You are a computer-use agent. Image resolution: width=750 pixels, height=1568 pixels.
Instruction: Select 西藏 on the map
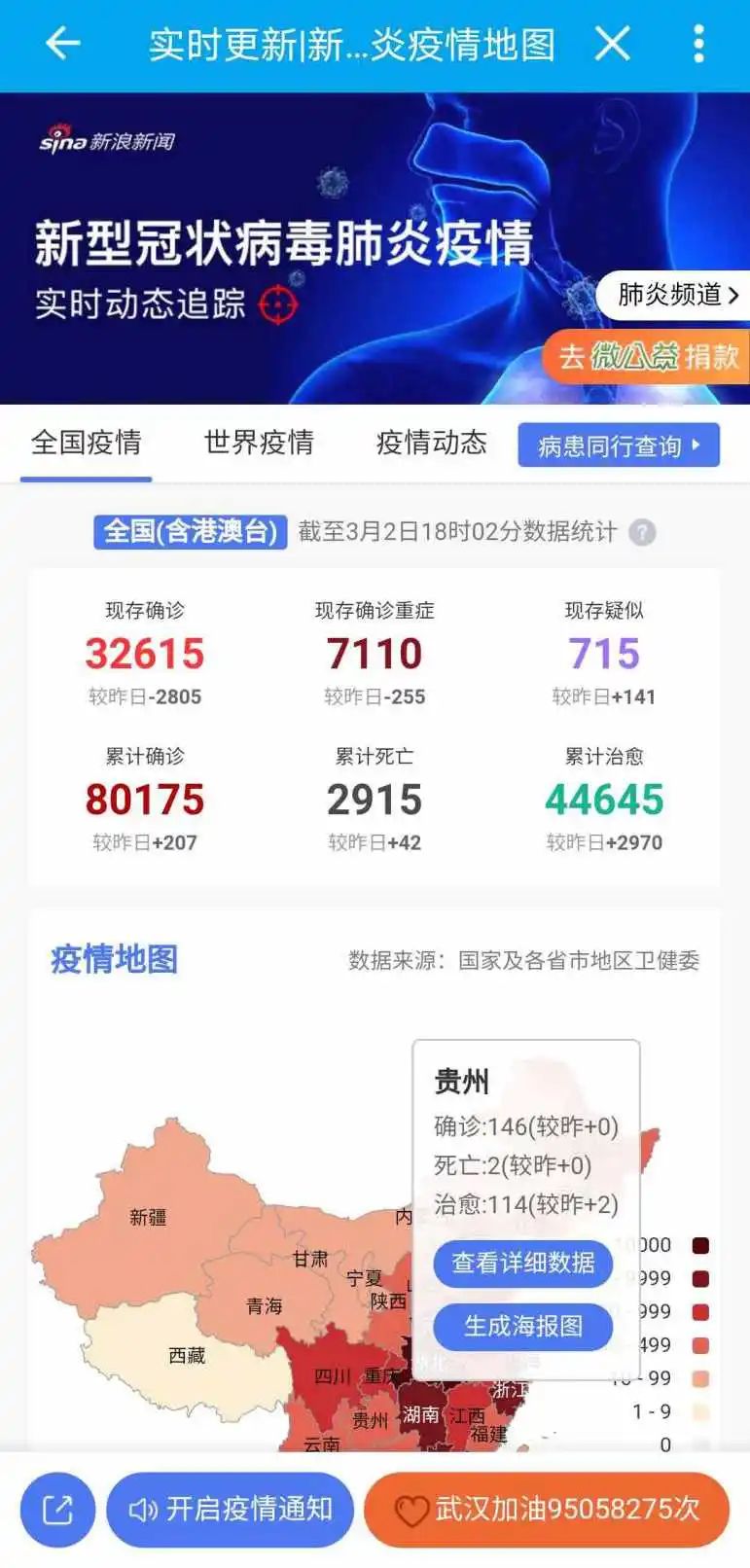[x=187, y=1355]
